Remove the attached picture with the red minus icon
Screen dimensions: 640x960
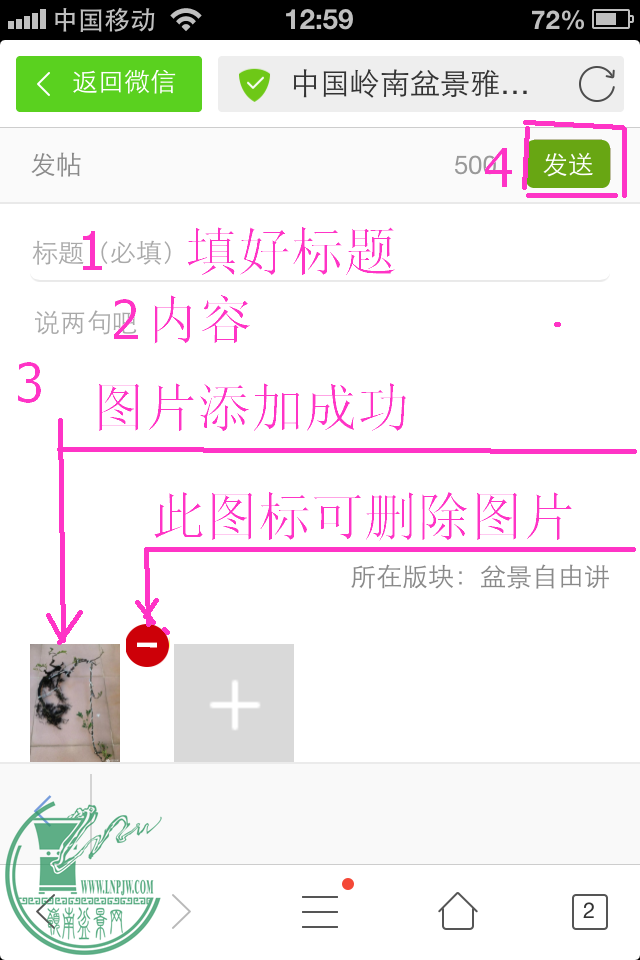coord(147,645)
